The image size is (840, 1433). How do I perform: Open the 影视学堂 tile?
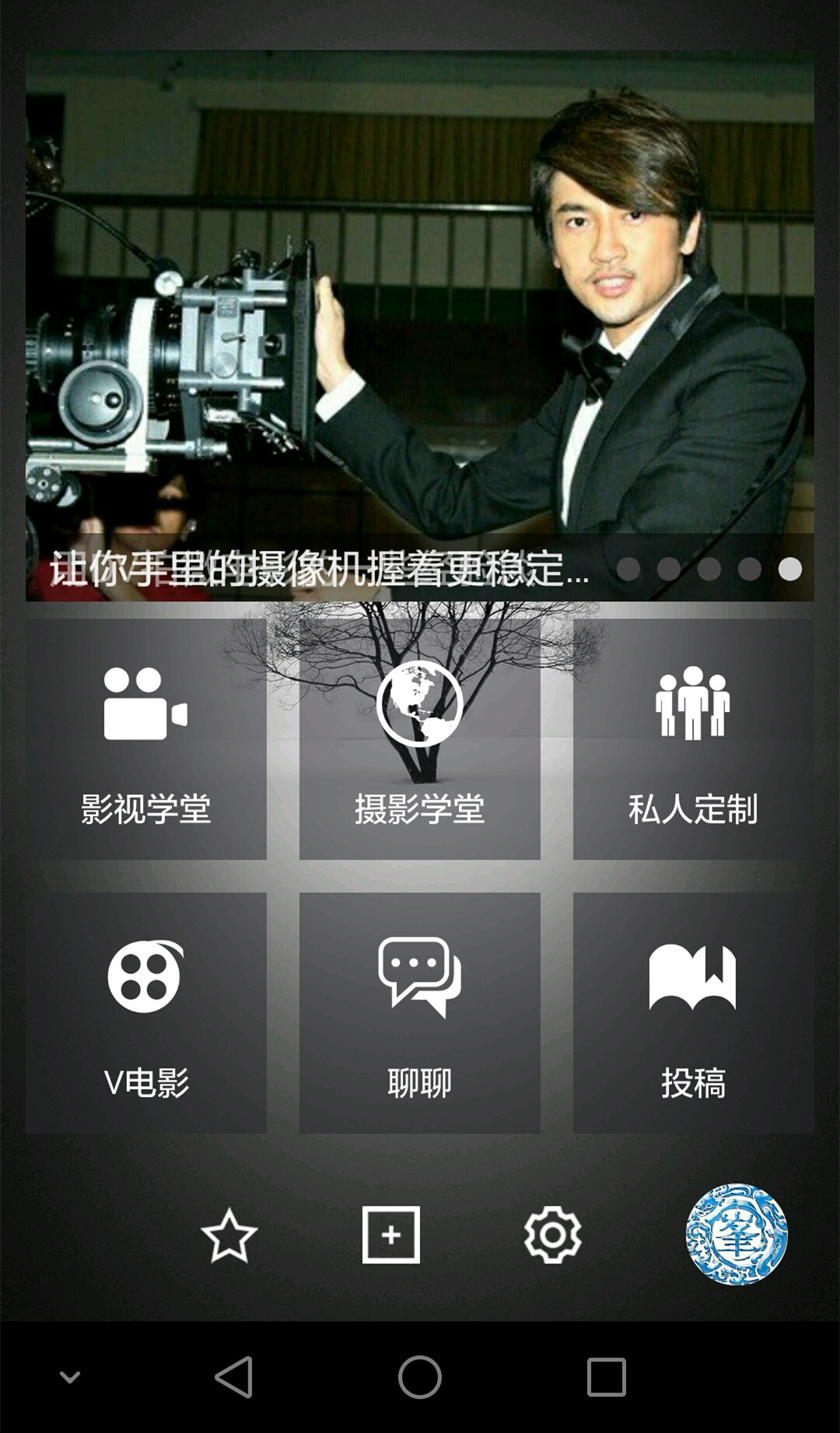pos(146,739)
